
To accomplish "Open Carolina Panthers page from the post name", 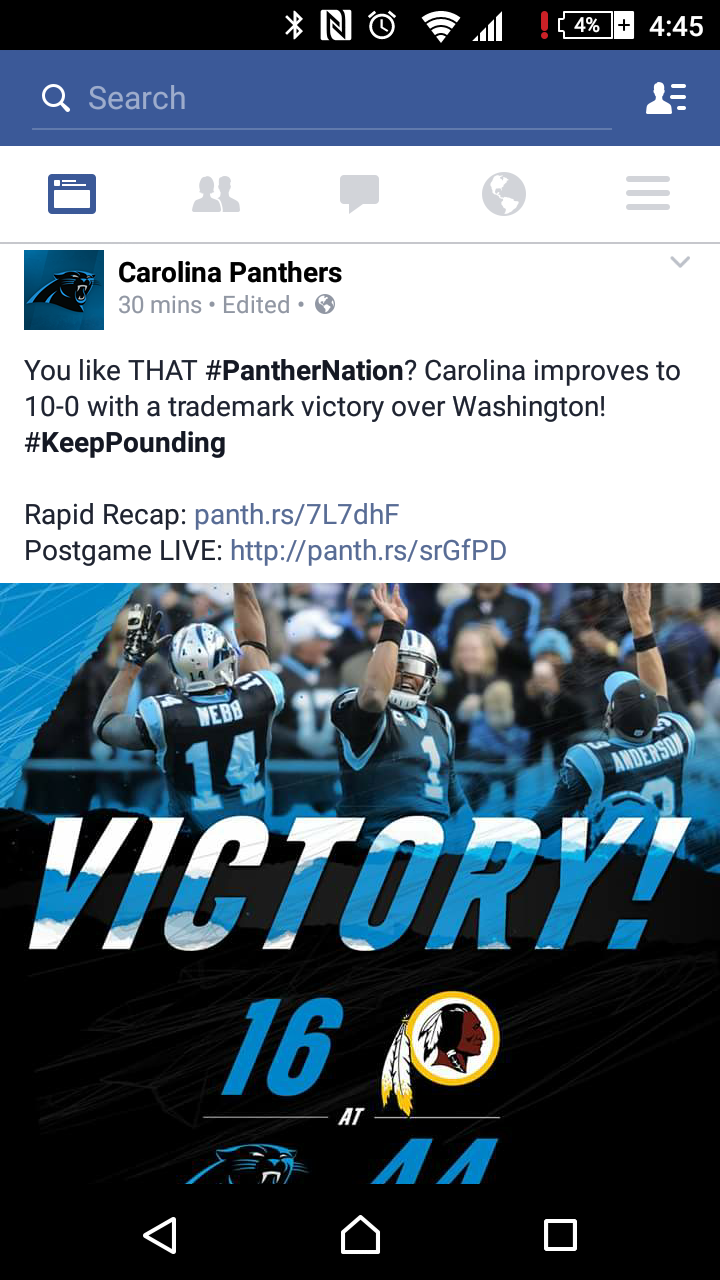I will (230, 272).
